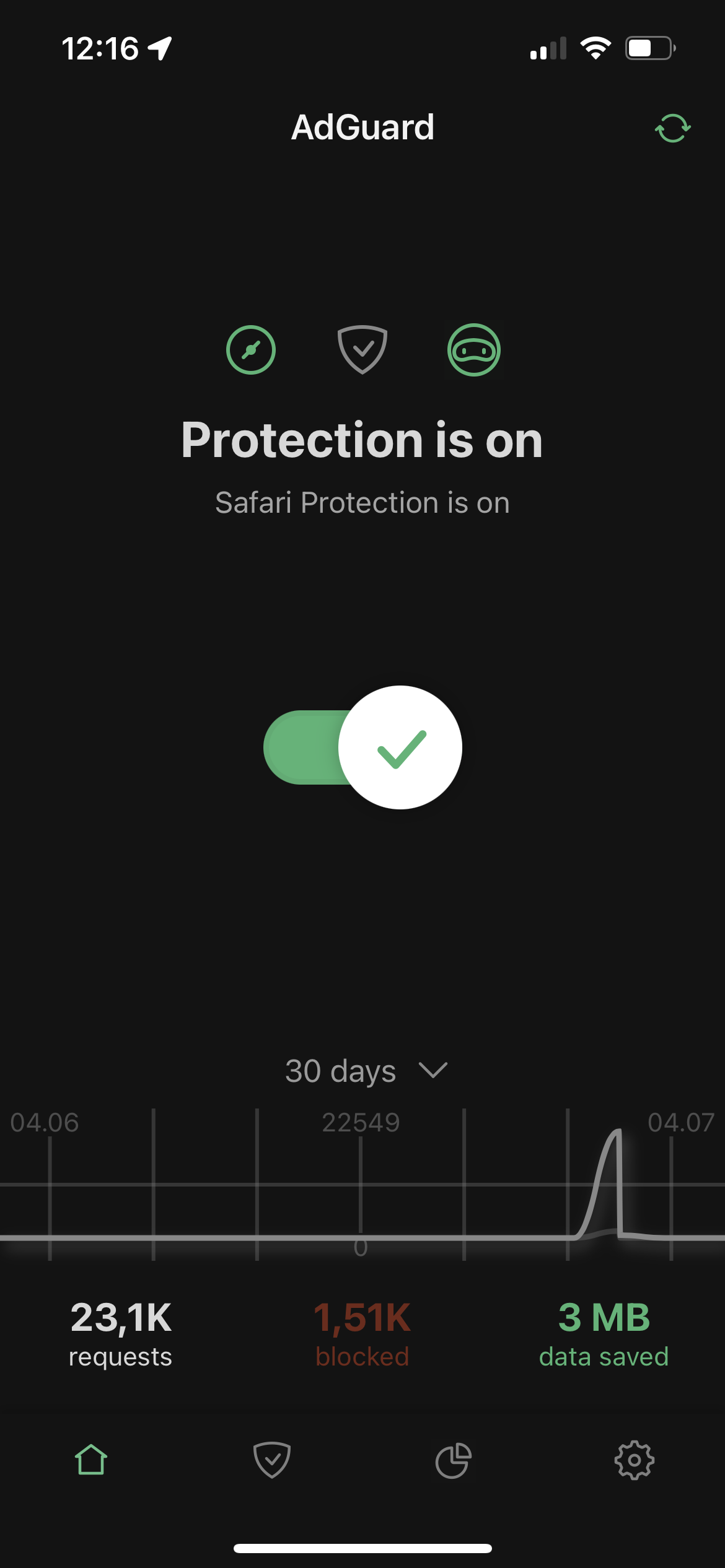The image size is (725, 1568).
Task: Enable Safari protection by tapping its shield
Action: pos(362,349)
